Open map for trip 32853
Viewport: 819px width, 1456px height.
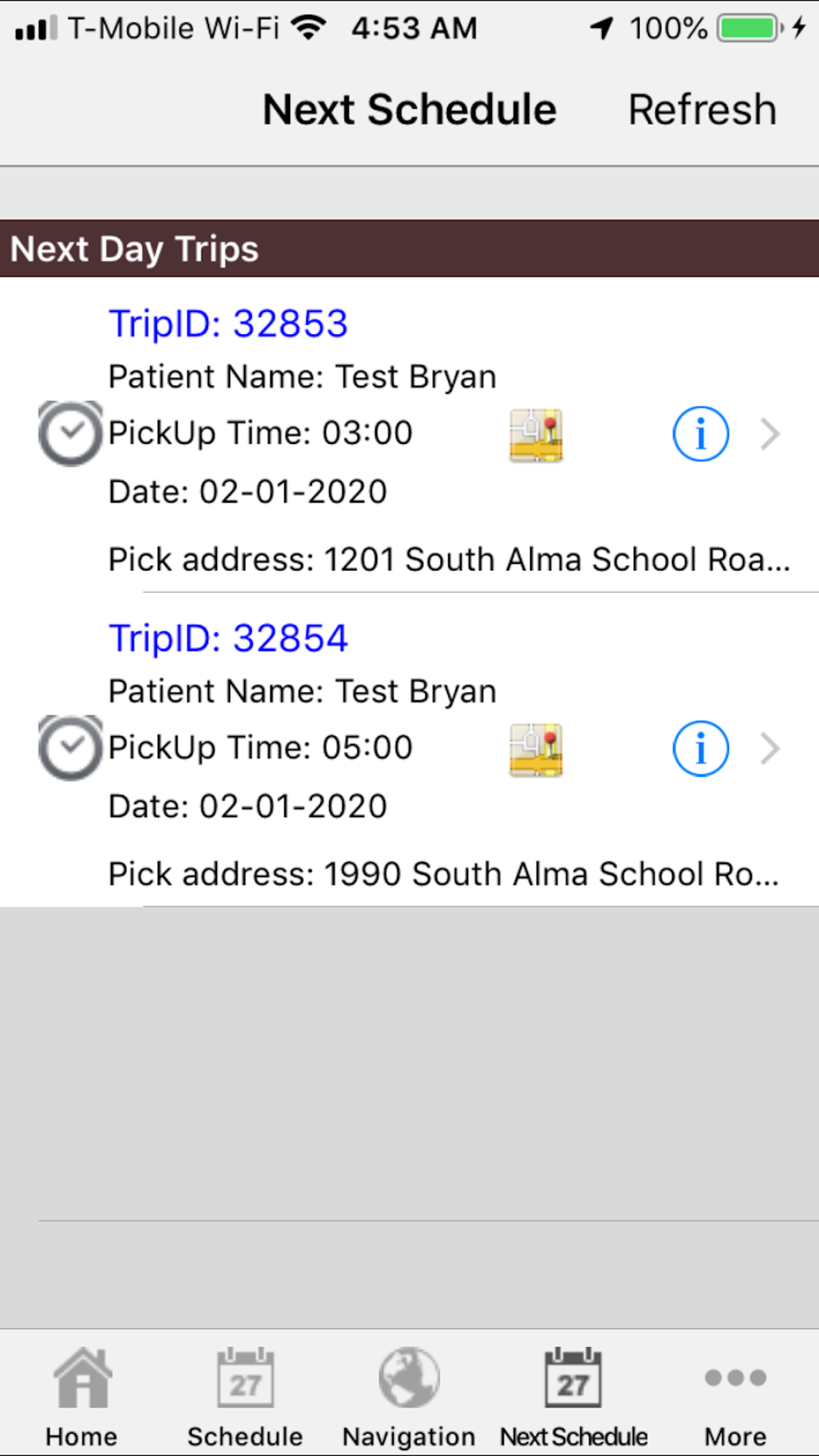tap(536, 435)
